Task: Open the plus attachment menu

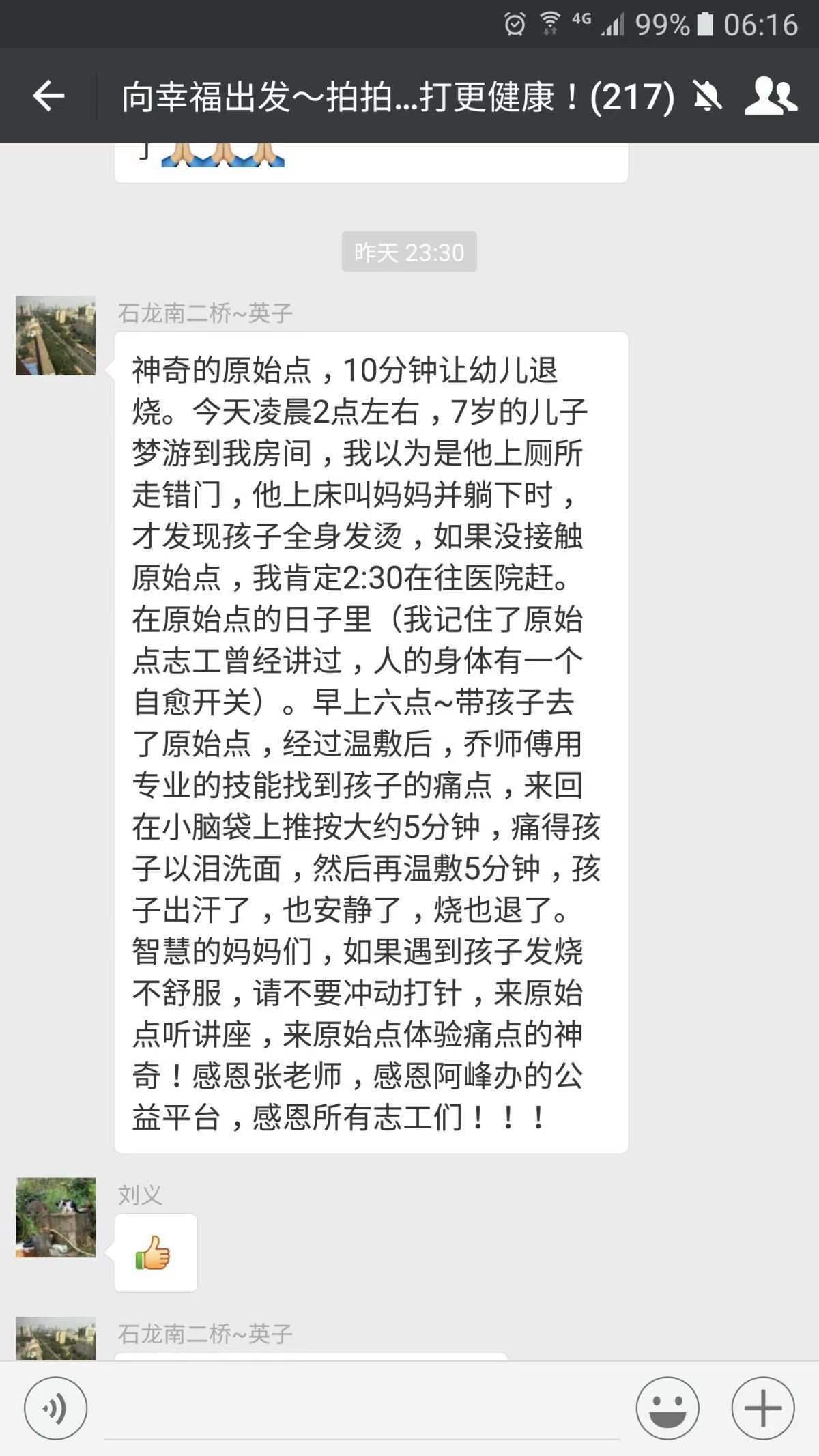Action: coord(762,1408)
